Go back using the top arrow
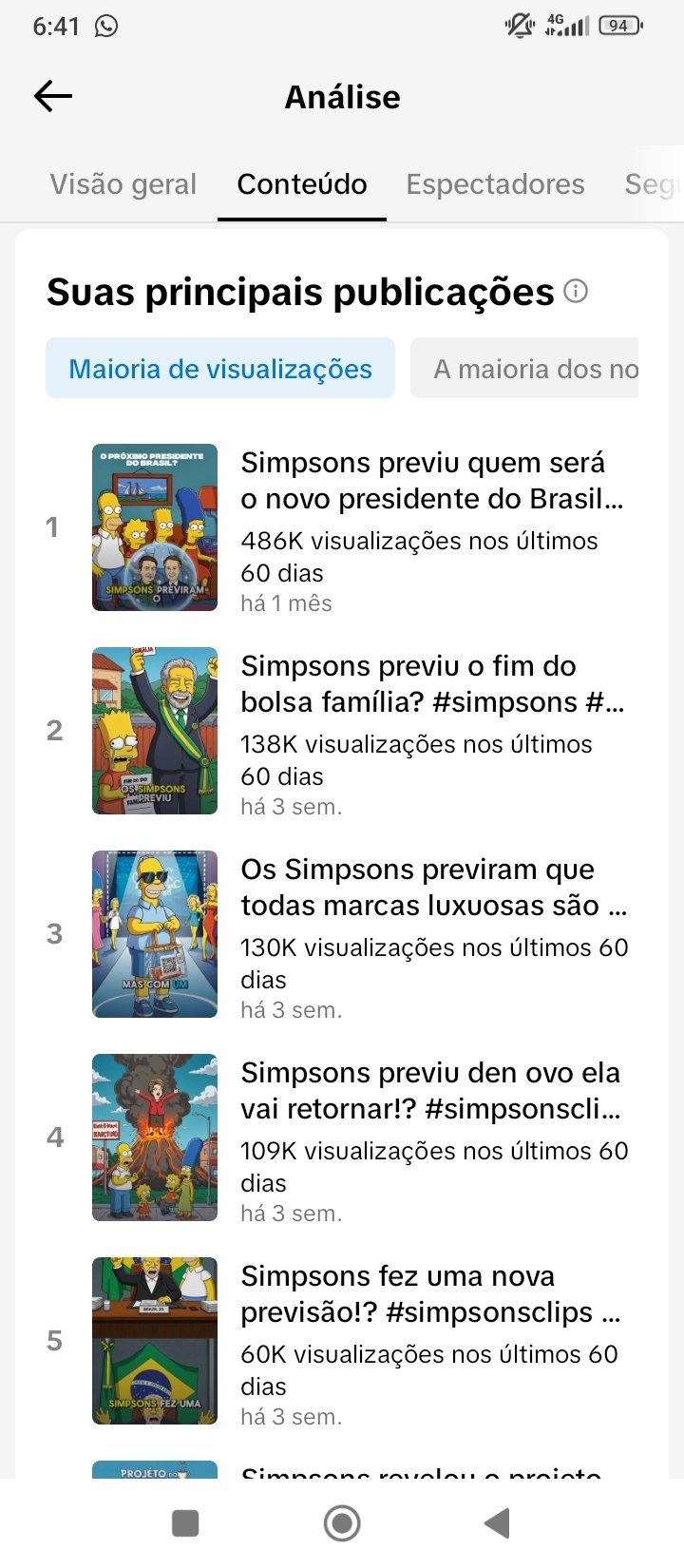 (x=53, y=96)
